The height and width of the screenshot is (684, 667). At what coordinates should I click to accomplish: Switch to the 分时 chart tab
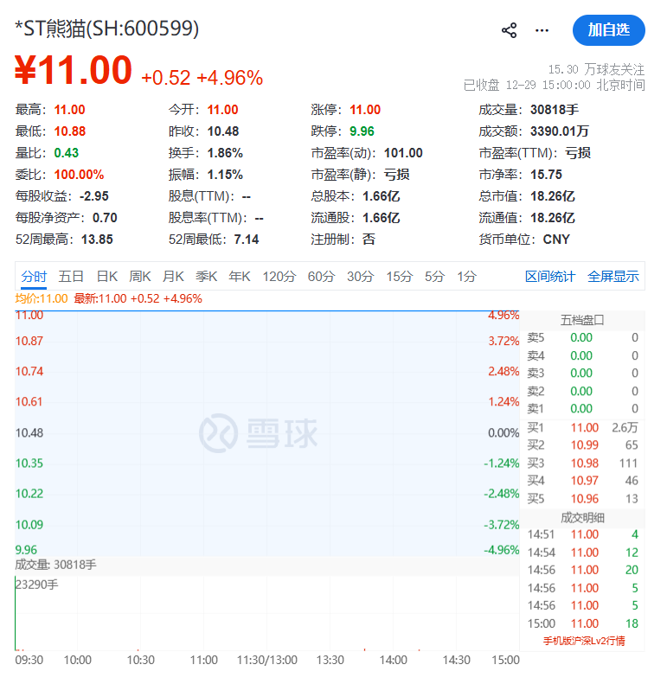click(33, 276)
